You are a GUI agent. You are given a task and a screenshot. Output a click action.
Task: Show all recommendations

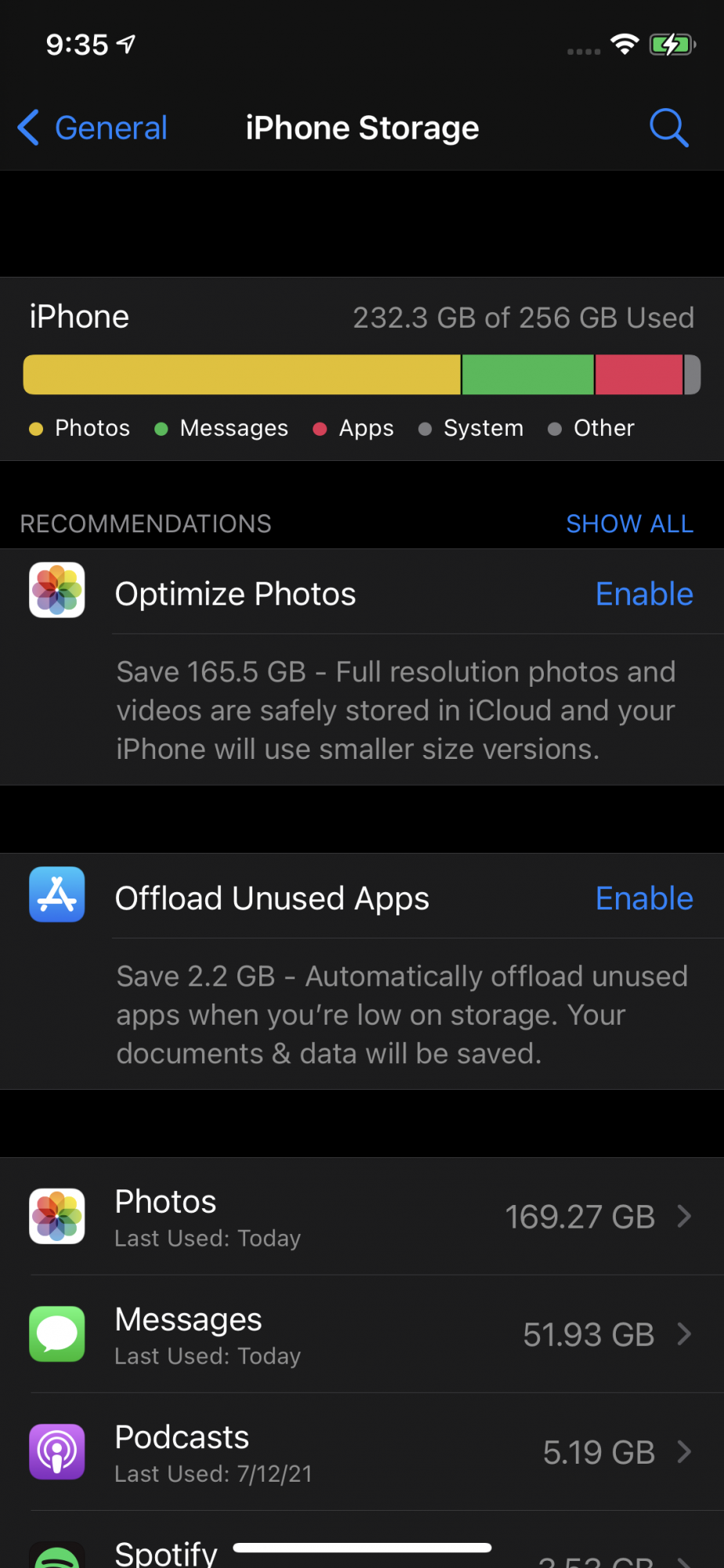pos(629,524)
